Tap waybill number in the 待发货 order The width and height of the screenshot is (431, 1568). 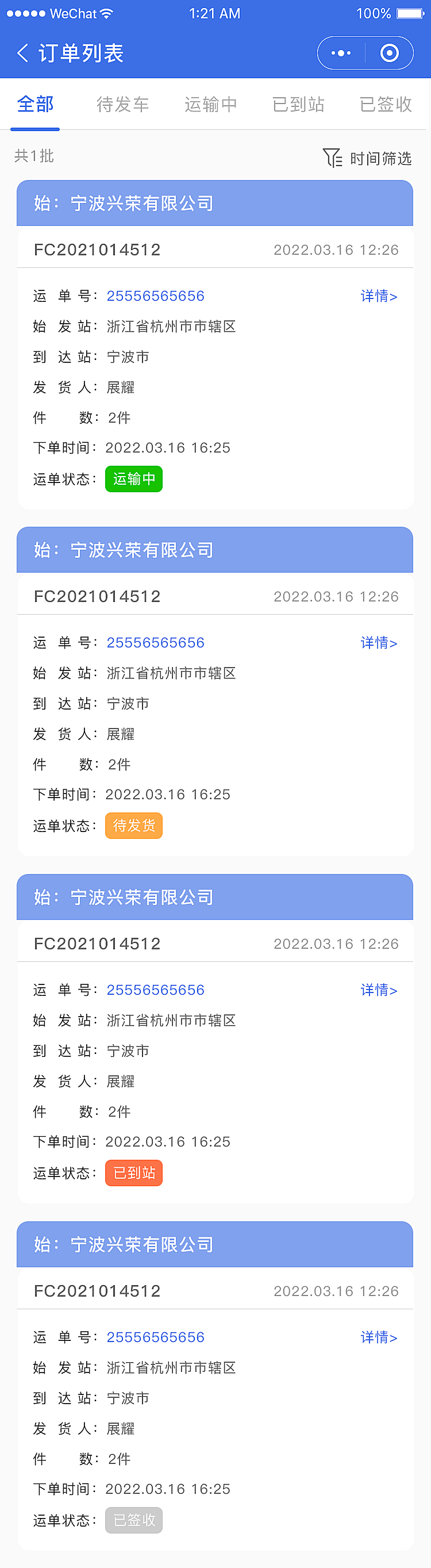point(155,643)
